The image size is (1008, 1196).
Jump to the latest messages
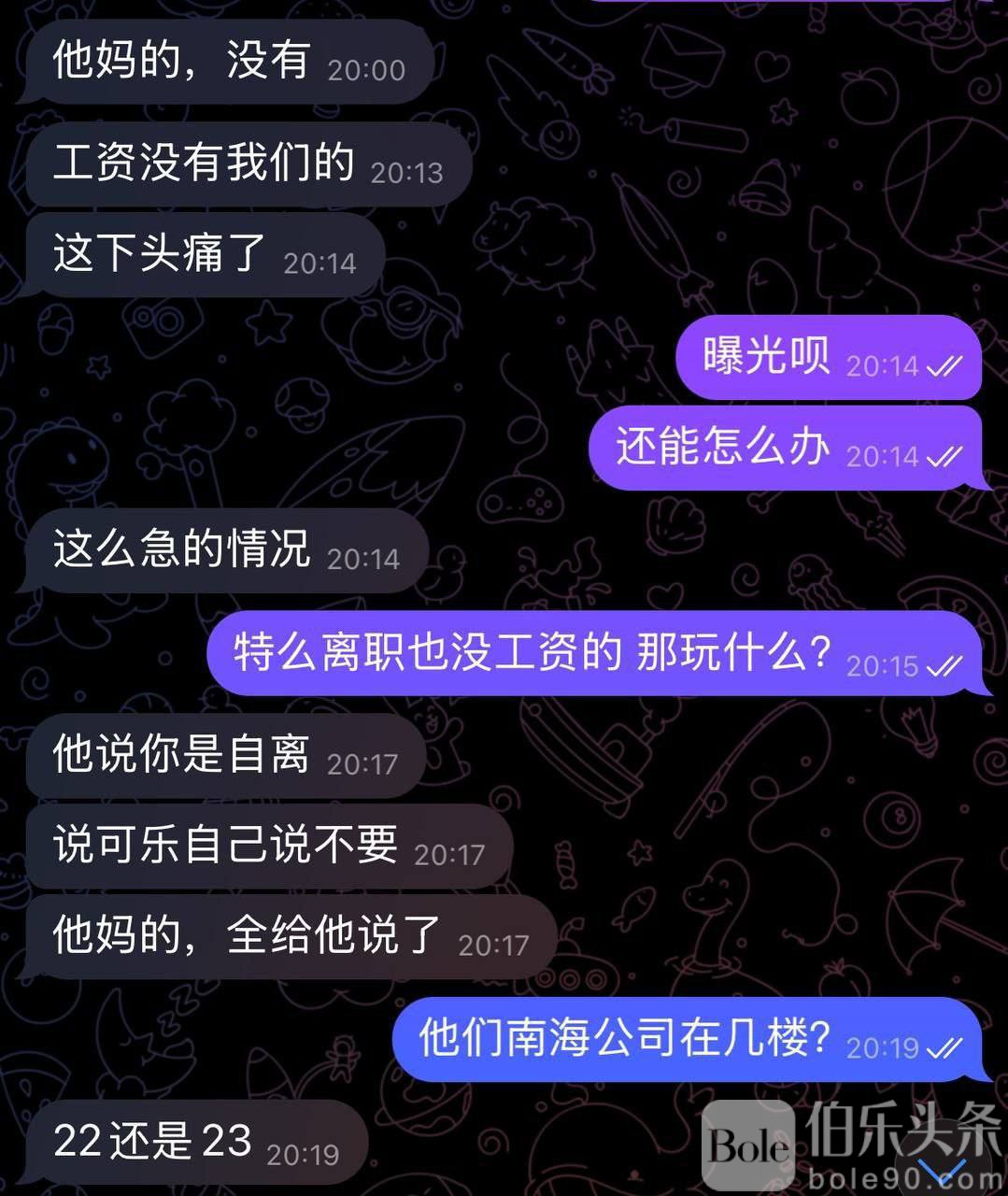point(942,1170)
